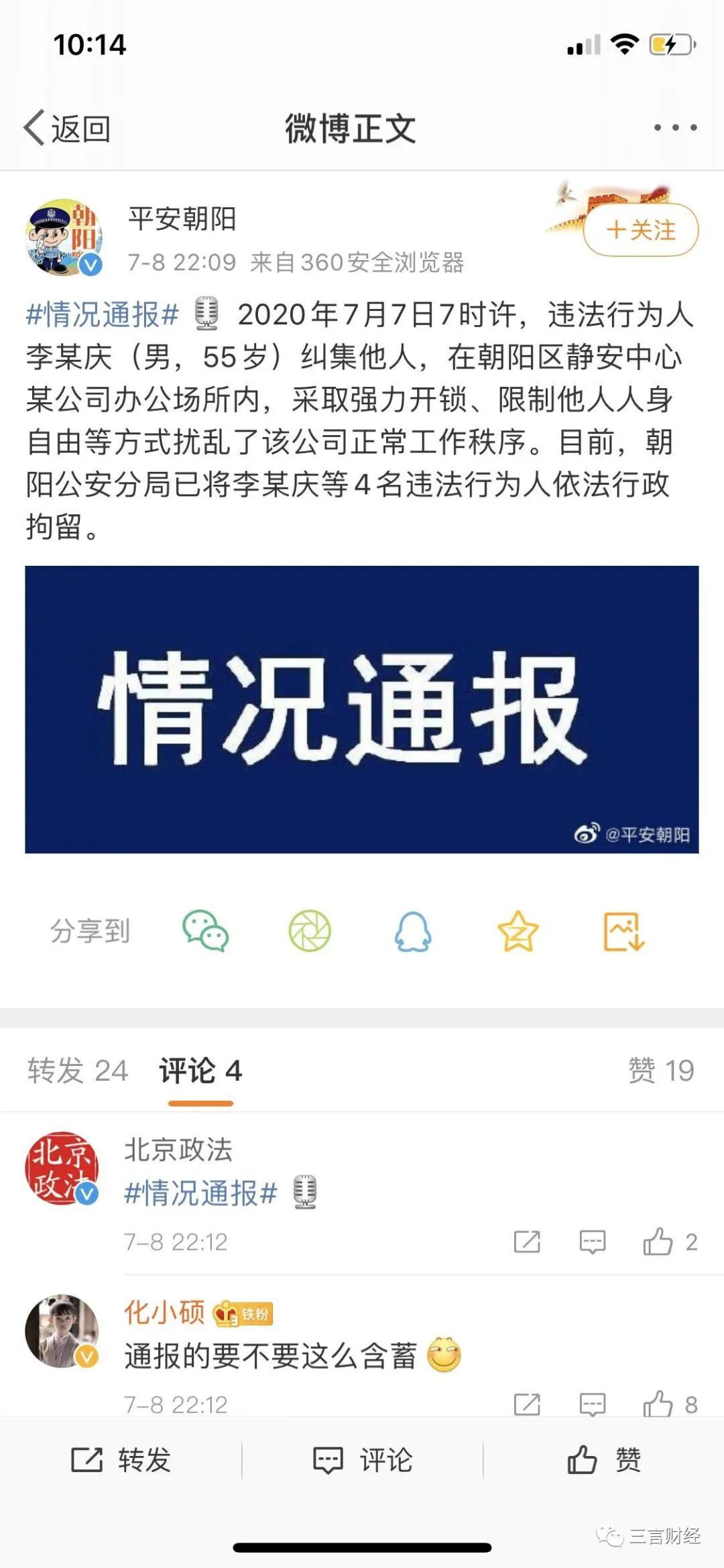View the 情况通报 image full screen
This screenshot has height=1568, width=724.
pyautogui.click(x=362, y=709)
